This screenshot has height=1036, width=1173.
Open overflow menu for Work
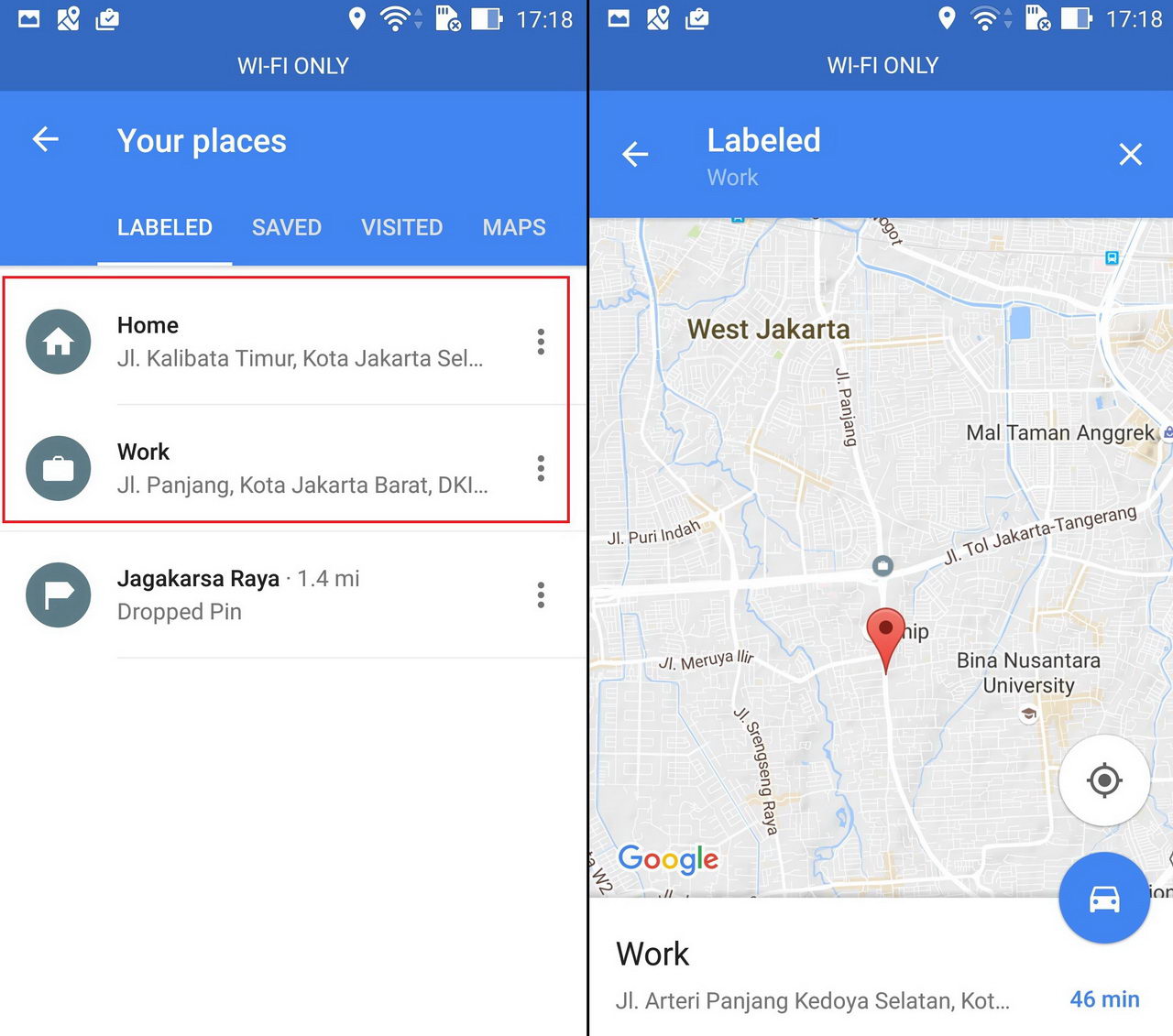[541, 468]
